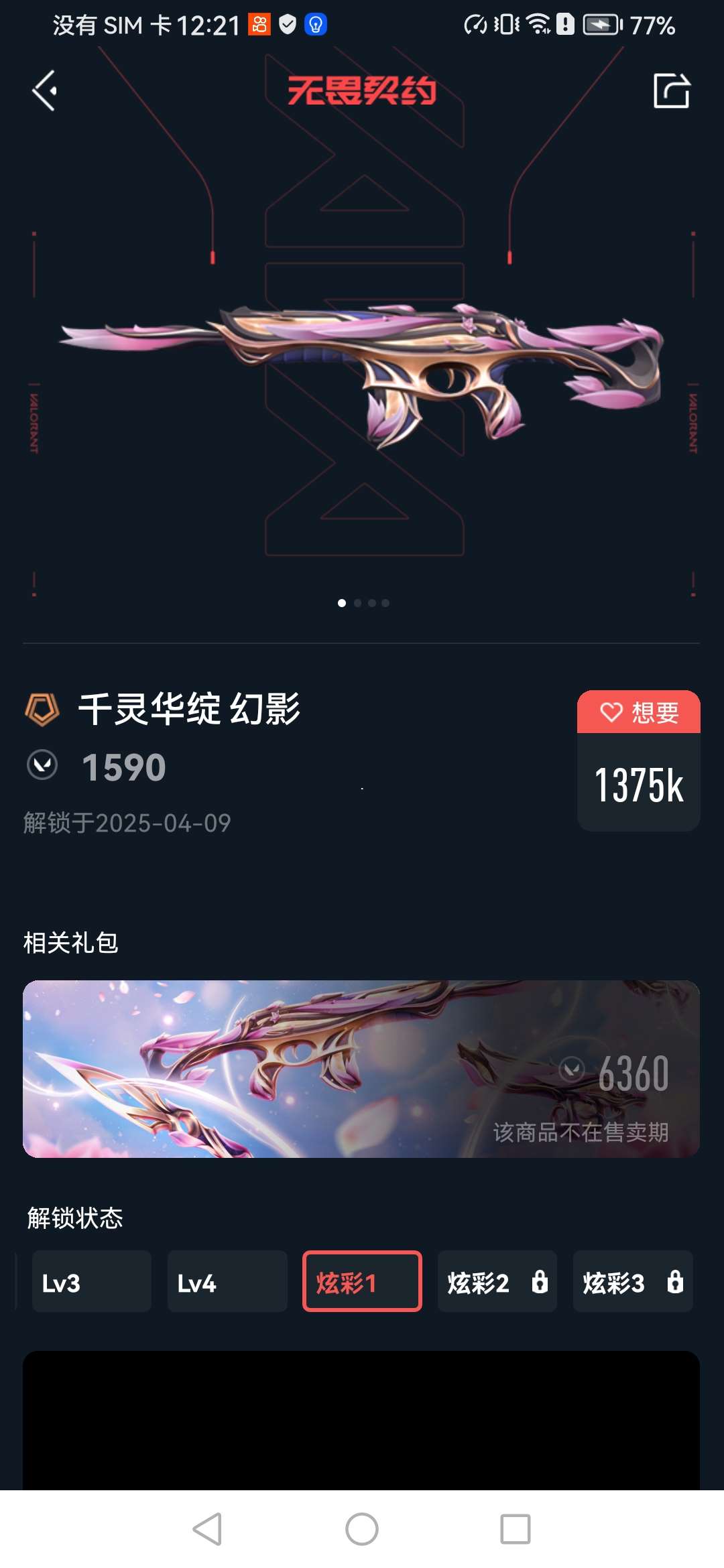Tap the system home button
The height and width of the screenshot is (1568, 724).
tap(362, 1530)
